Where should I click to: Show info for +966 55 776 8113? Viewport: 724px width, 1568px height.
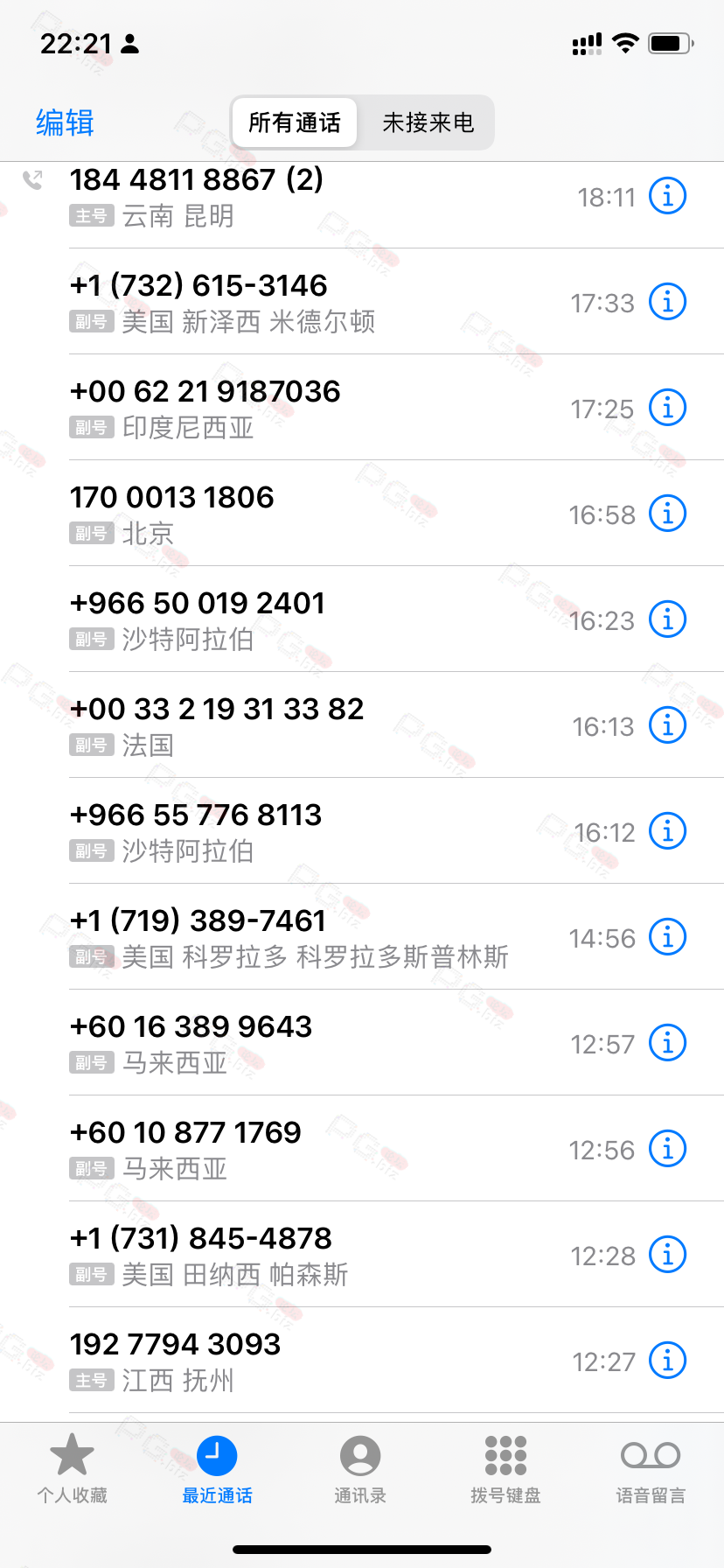click(x=667, y=831)
